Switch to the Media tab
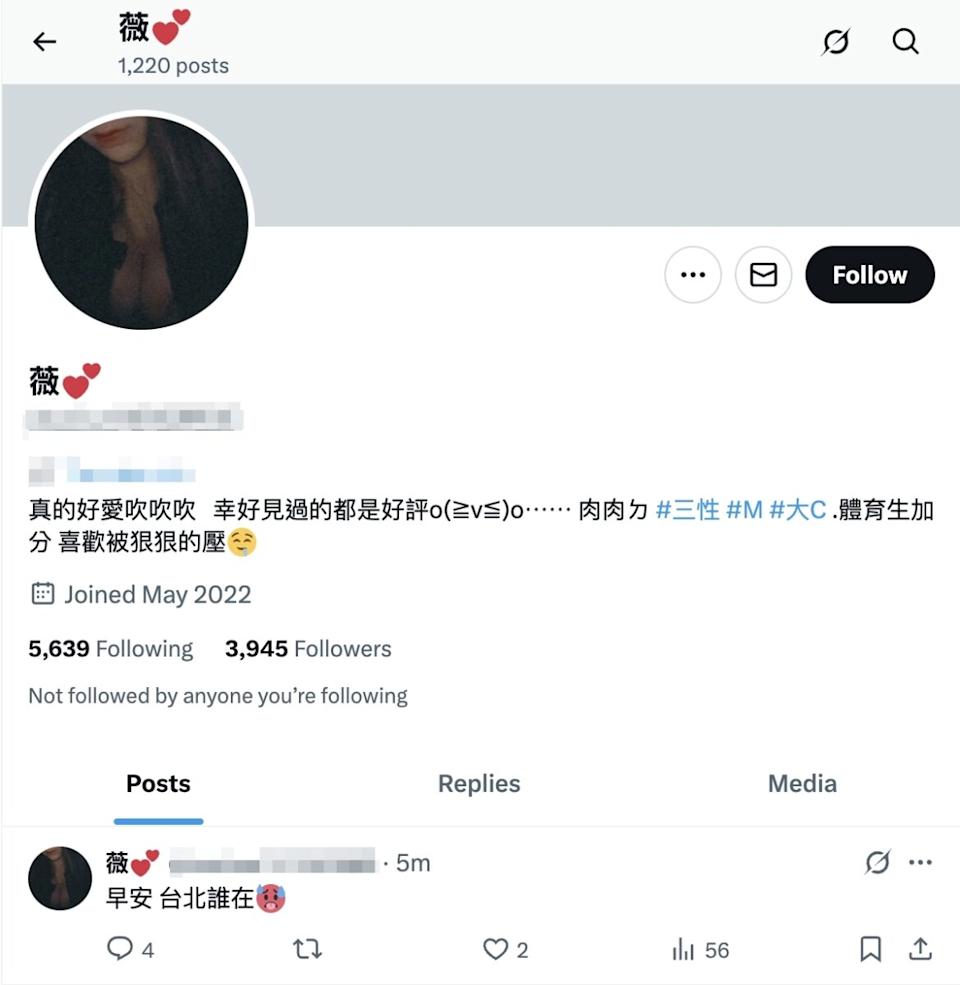960x985 pixels. 802,784
